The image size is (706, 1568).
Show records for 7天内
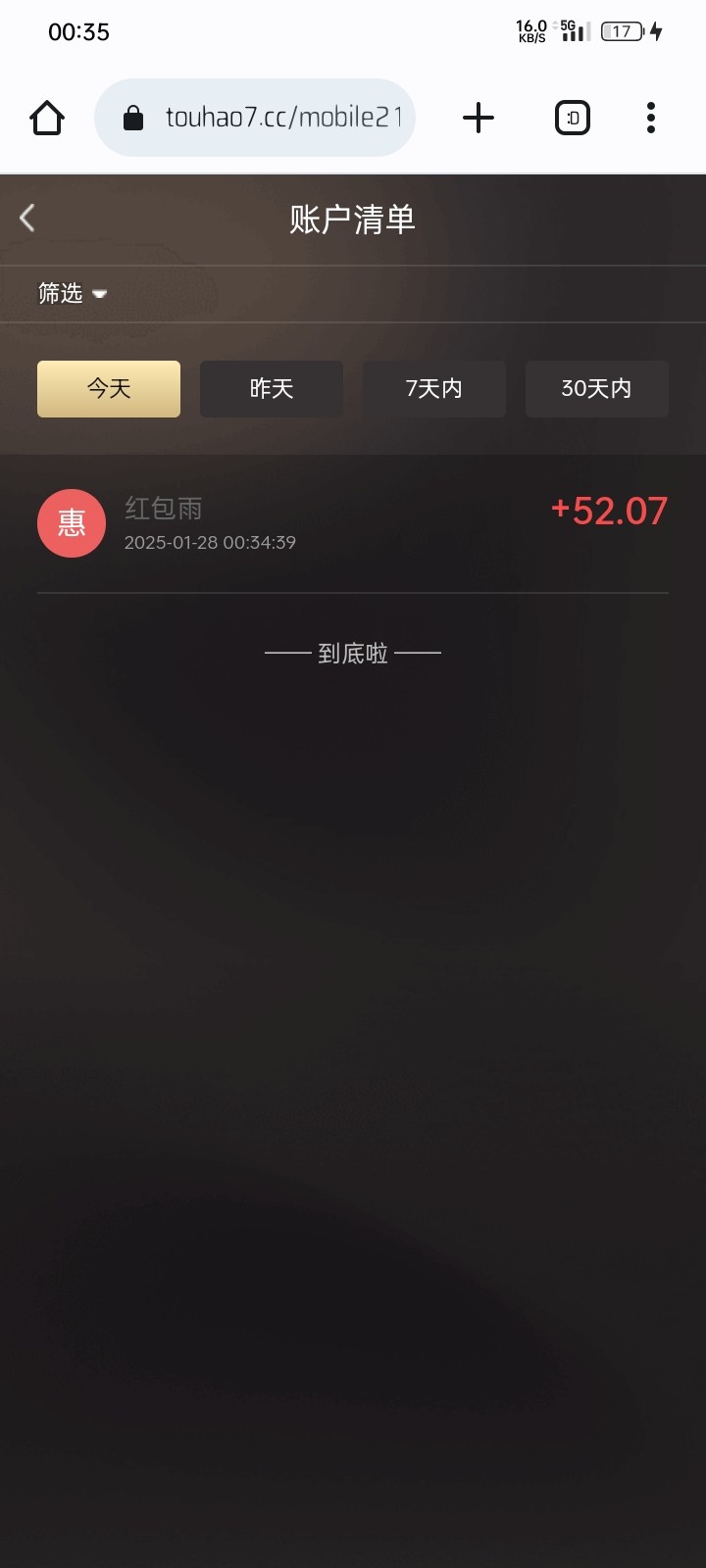coord(434,389)
